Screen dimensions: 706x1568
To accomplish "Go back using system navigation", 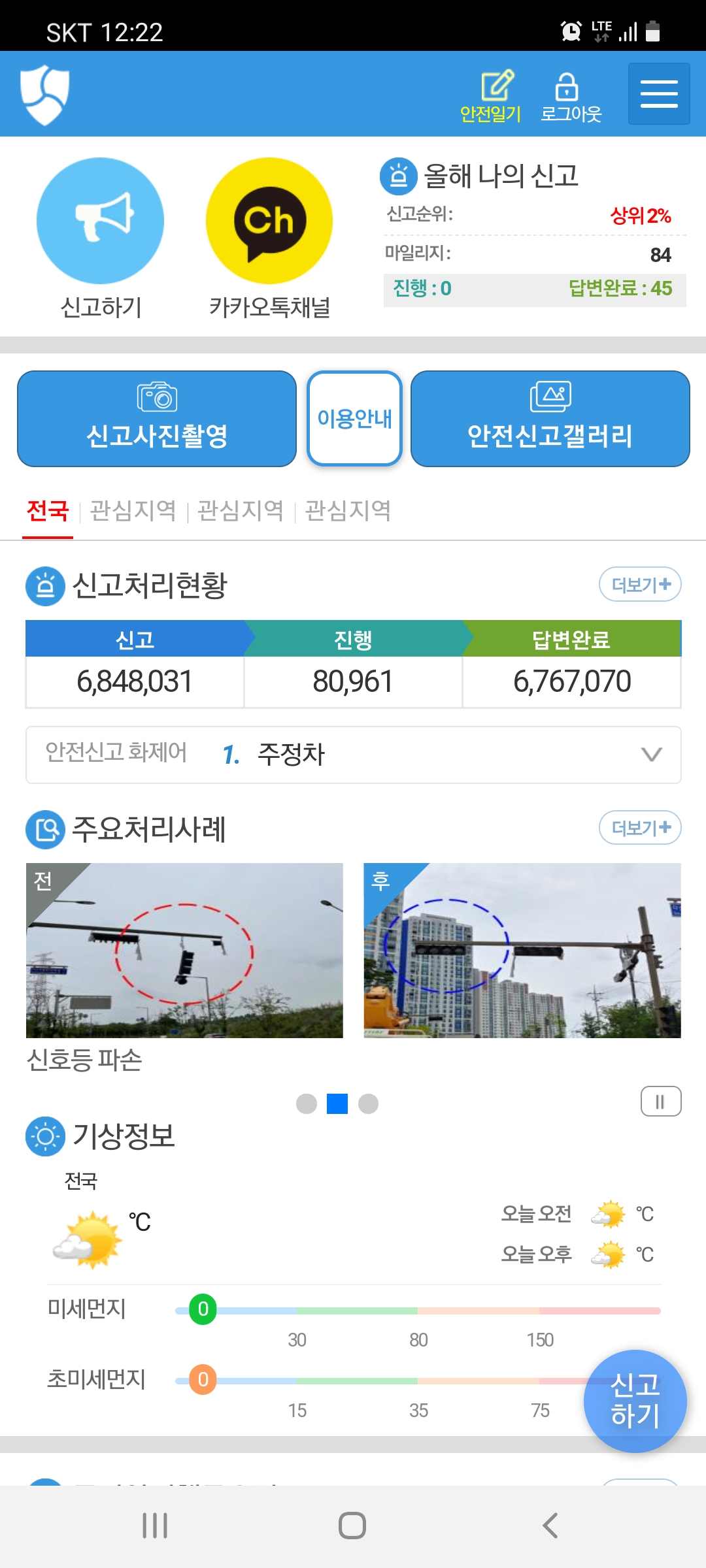I will pos(550,1526).
